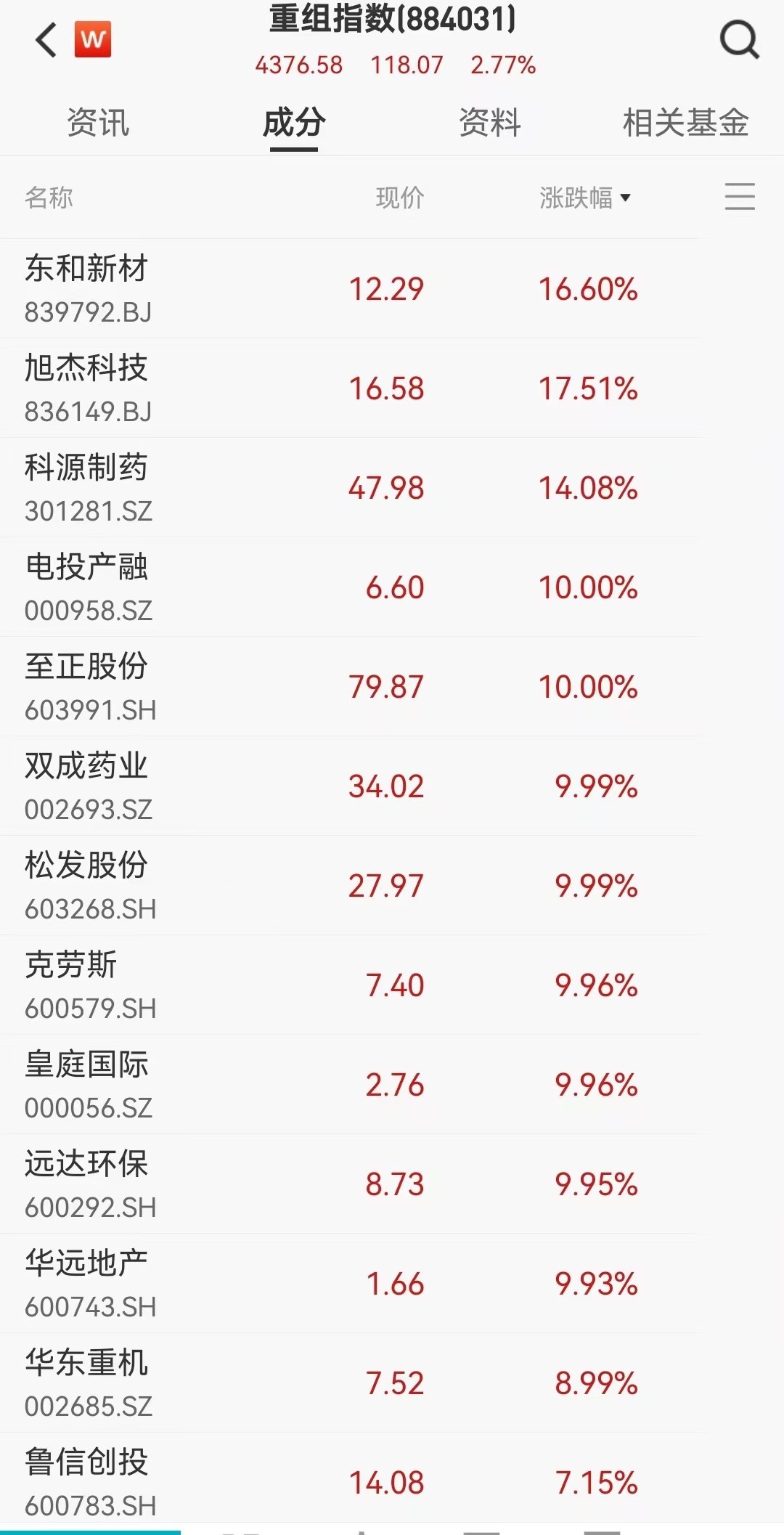Open 松发股份 quote
This screenshot has width=784, height=1535.
coord(348,885)
